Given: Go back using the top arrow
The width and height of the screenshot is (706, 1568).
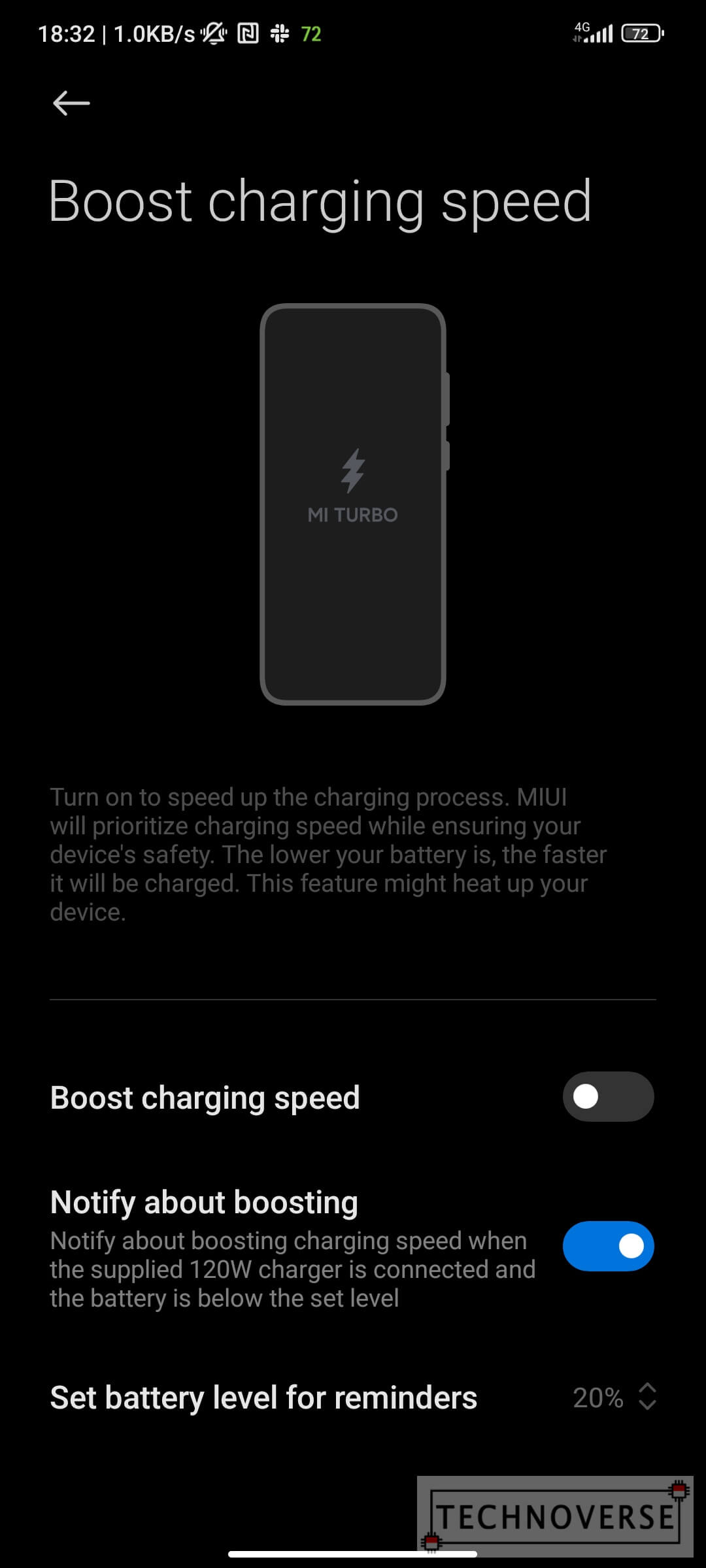Looking at the screenshot, I should (x=71, y=103).
